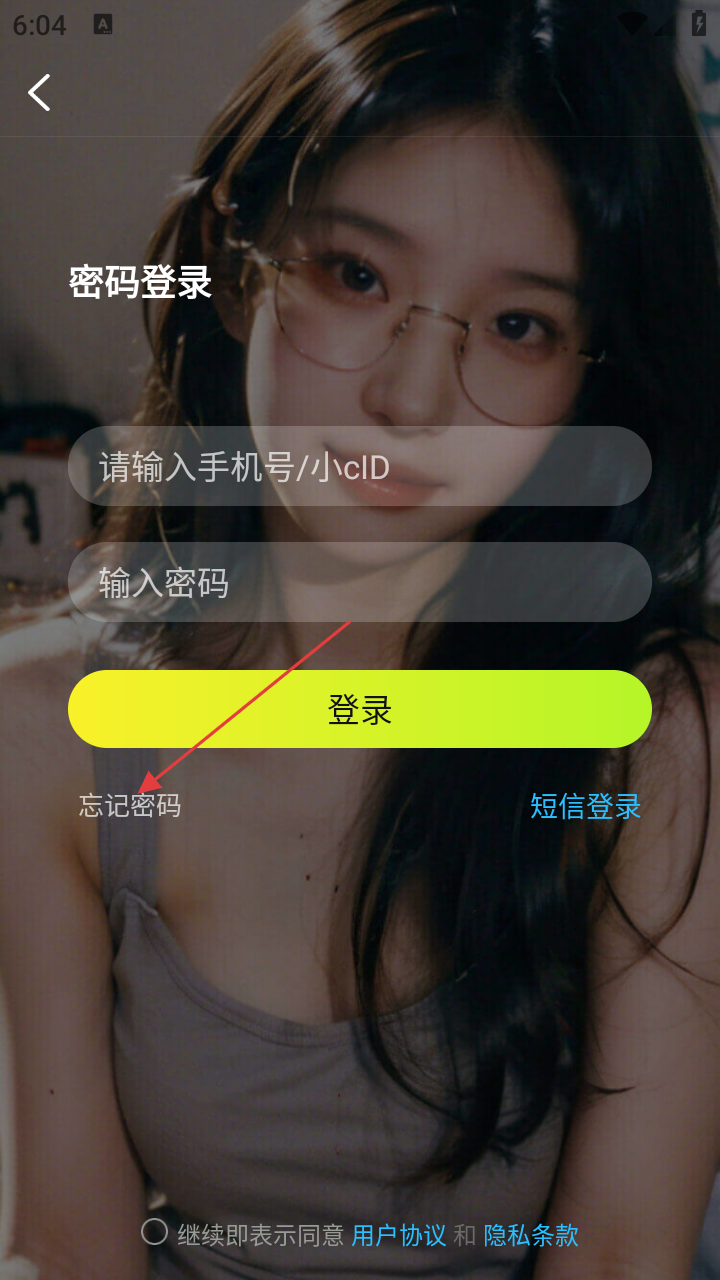720x1280 pixels.
Task: Switch to 短信登录 SMS login
Action: click(585, 806)
